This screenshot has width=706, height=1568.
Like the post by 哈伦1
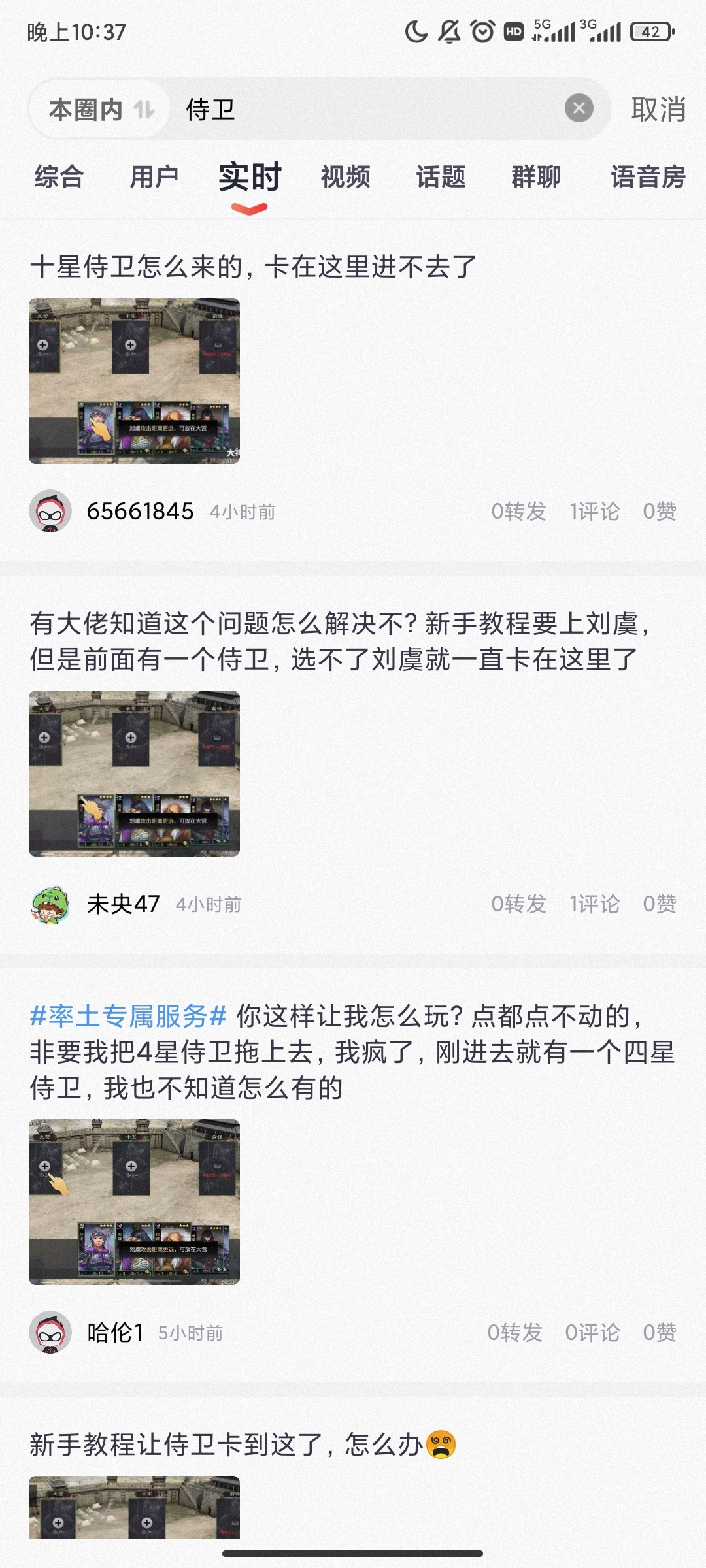pyautogui.click(x=659, y=1333)
